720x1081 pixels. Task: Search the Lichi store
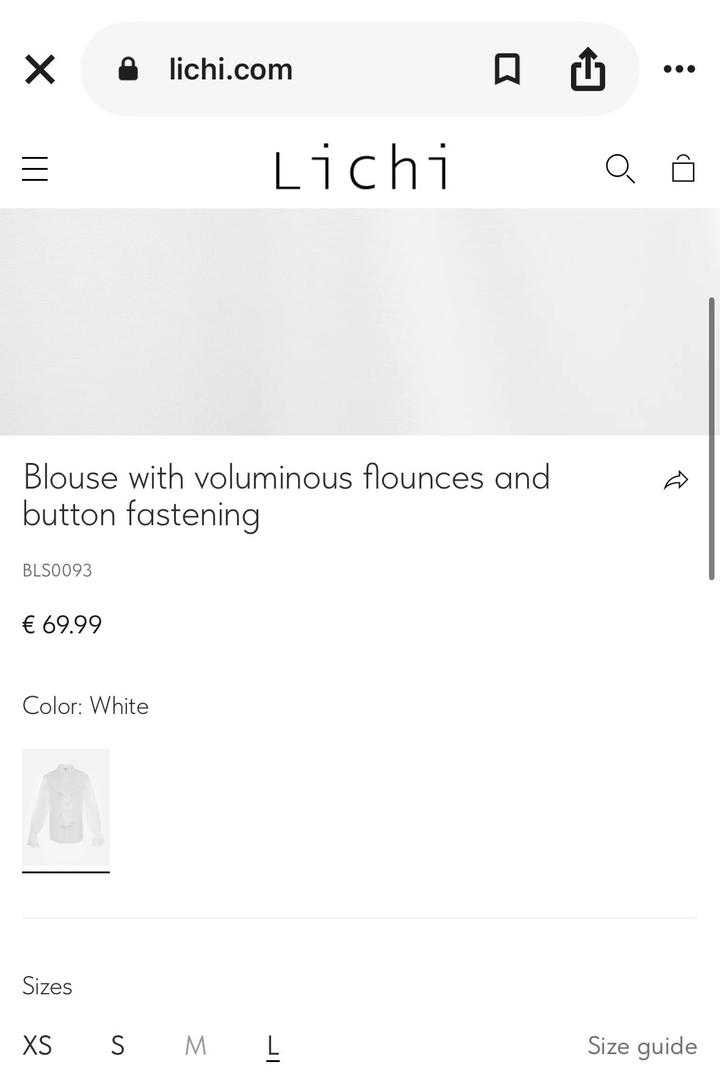(x=620, y=169)
